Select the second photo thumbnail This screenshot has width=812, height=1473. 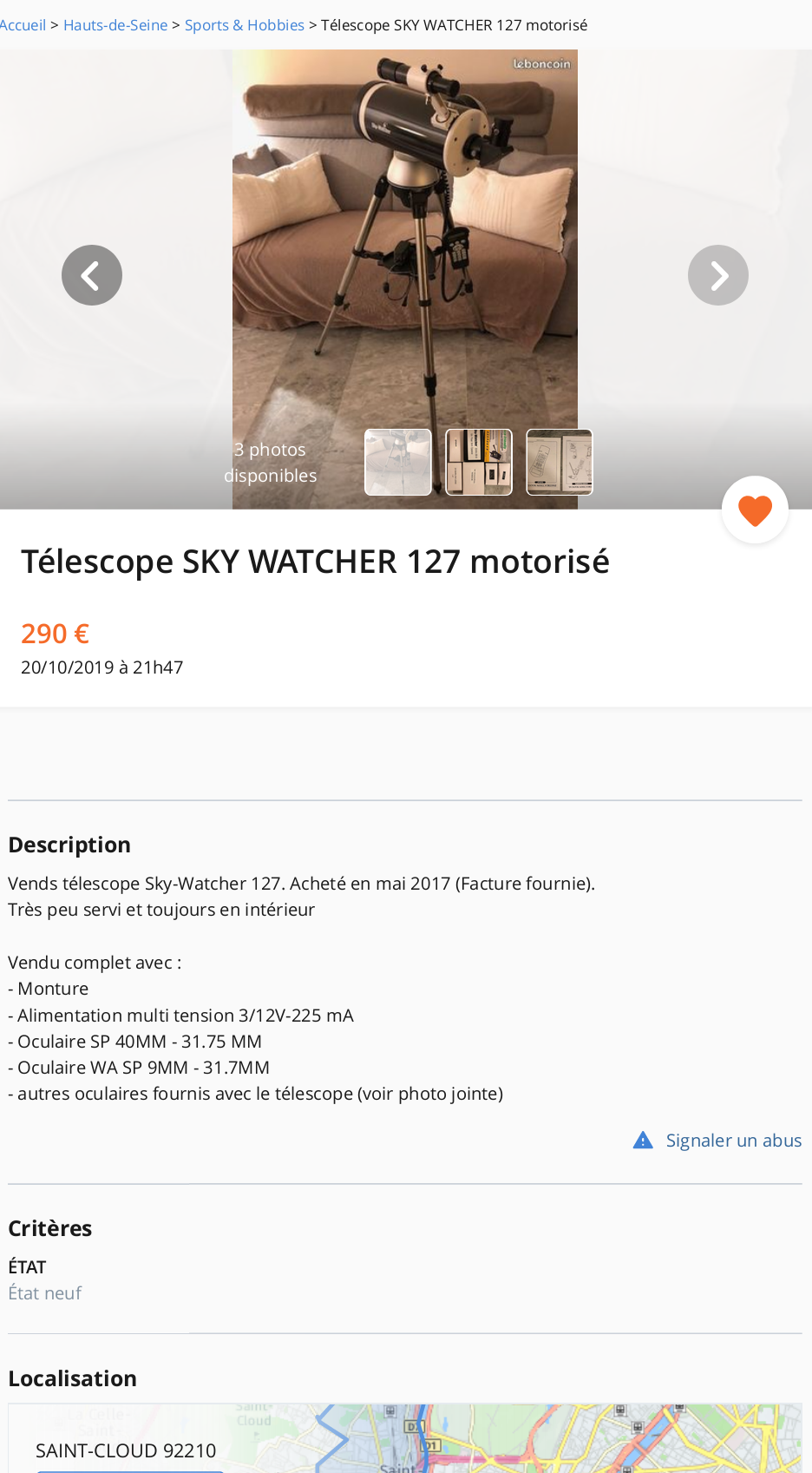pos(479,462)
